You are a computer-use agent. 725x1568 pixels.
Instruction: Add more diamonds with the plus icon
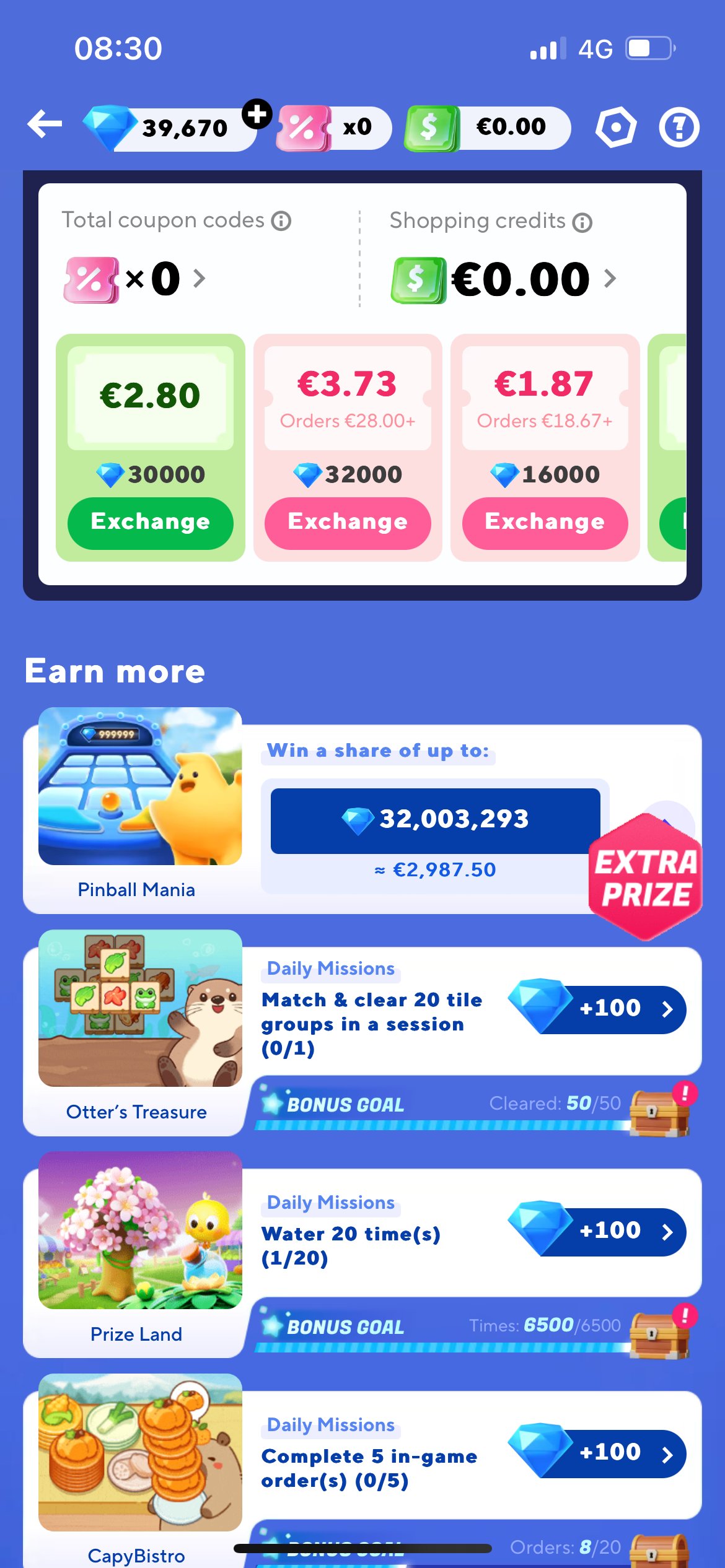pos(257,114)
